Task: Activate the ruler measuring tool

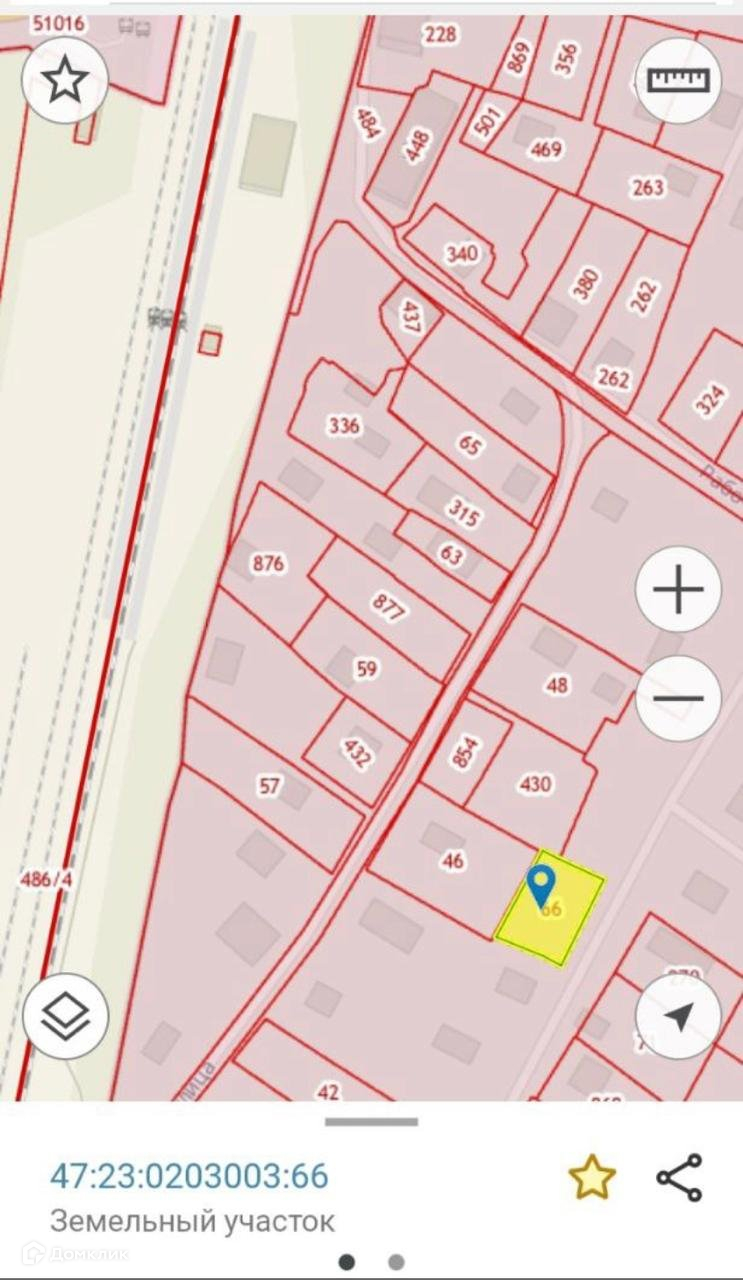Action: click(x=678, y=80)
